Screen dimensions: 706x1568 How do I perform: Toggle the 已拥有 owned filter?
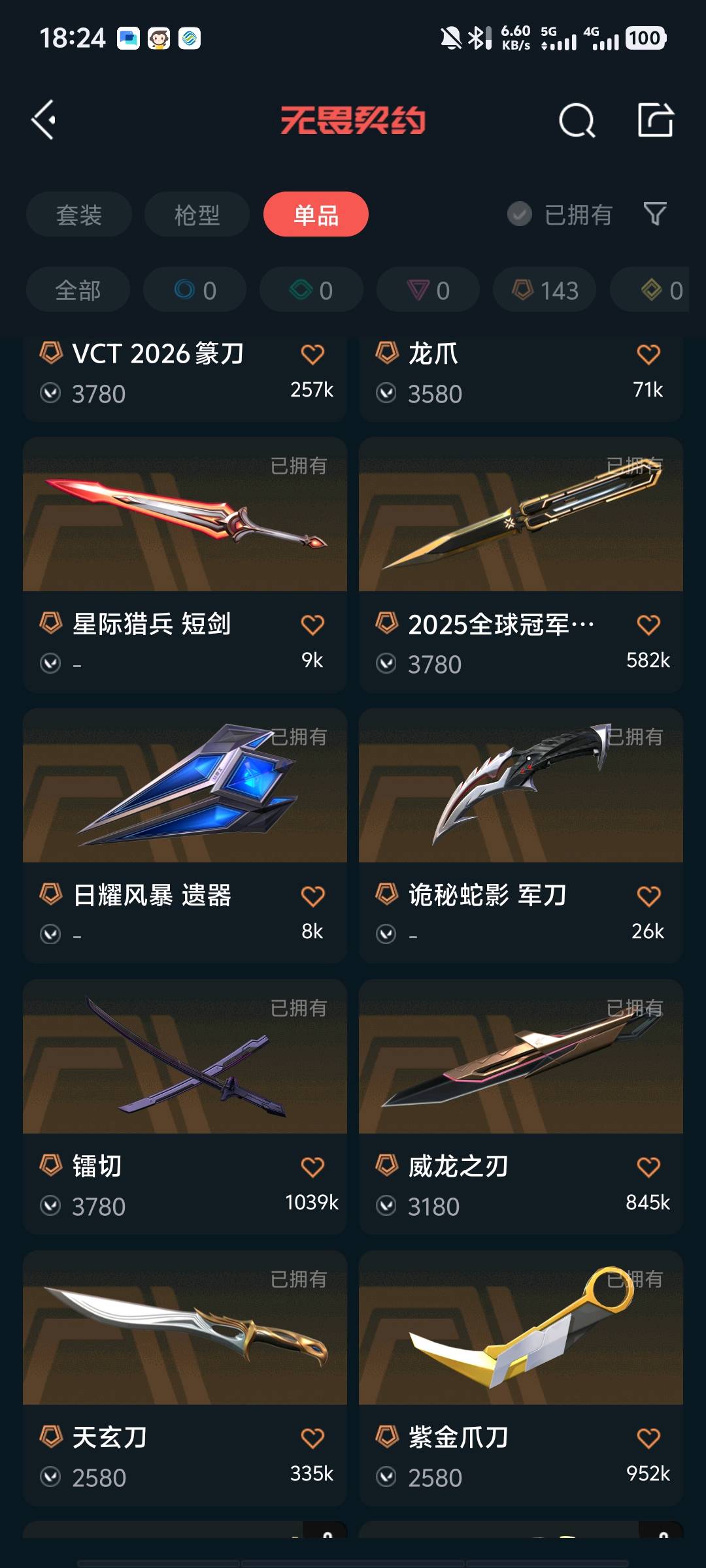[x=560, y=214]
